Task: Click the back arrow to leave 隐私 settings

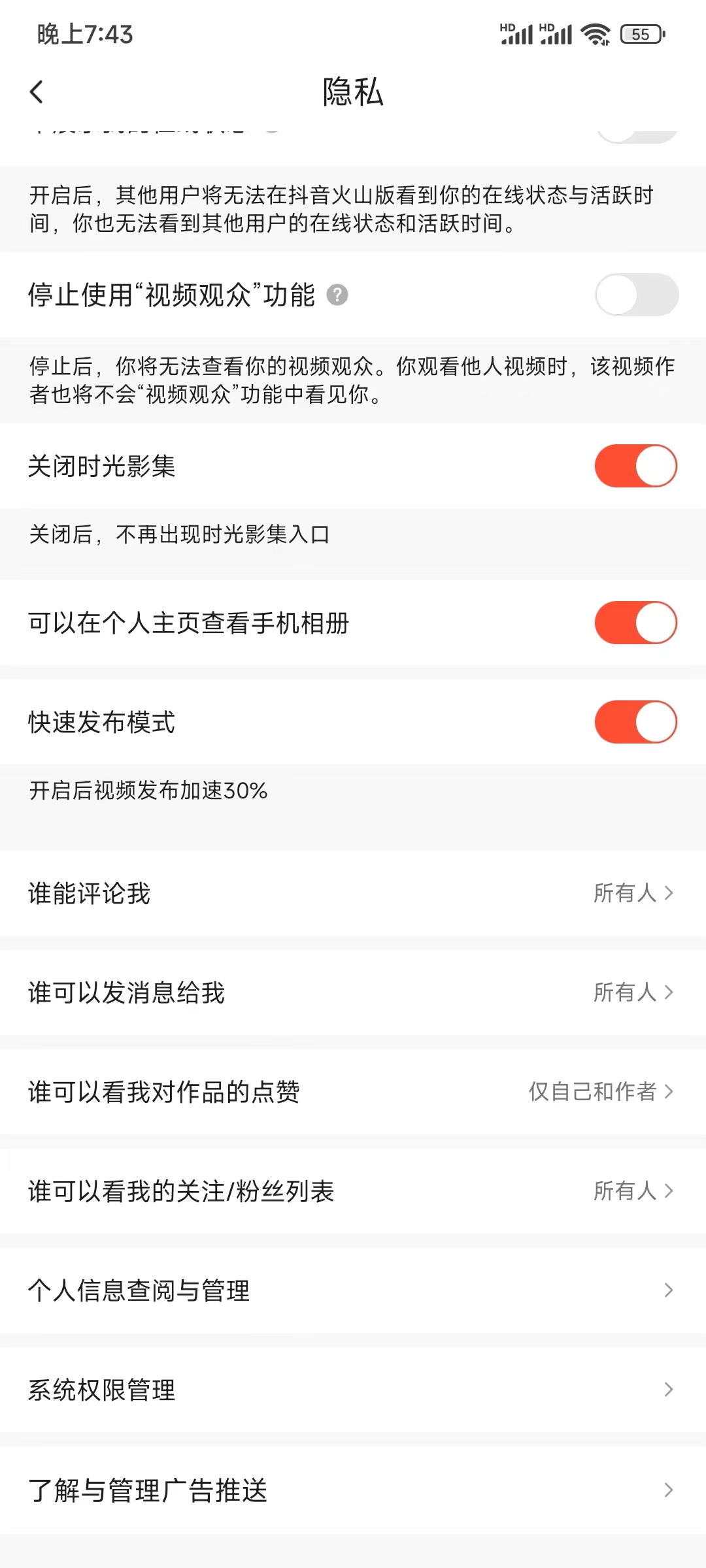Action: [37, 91]
